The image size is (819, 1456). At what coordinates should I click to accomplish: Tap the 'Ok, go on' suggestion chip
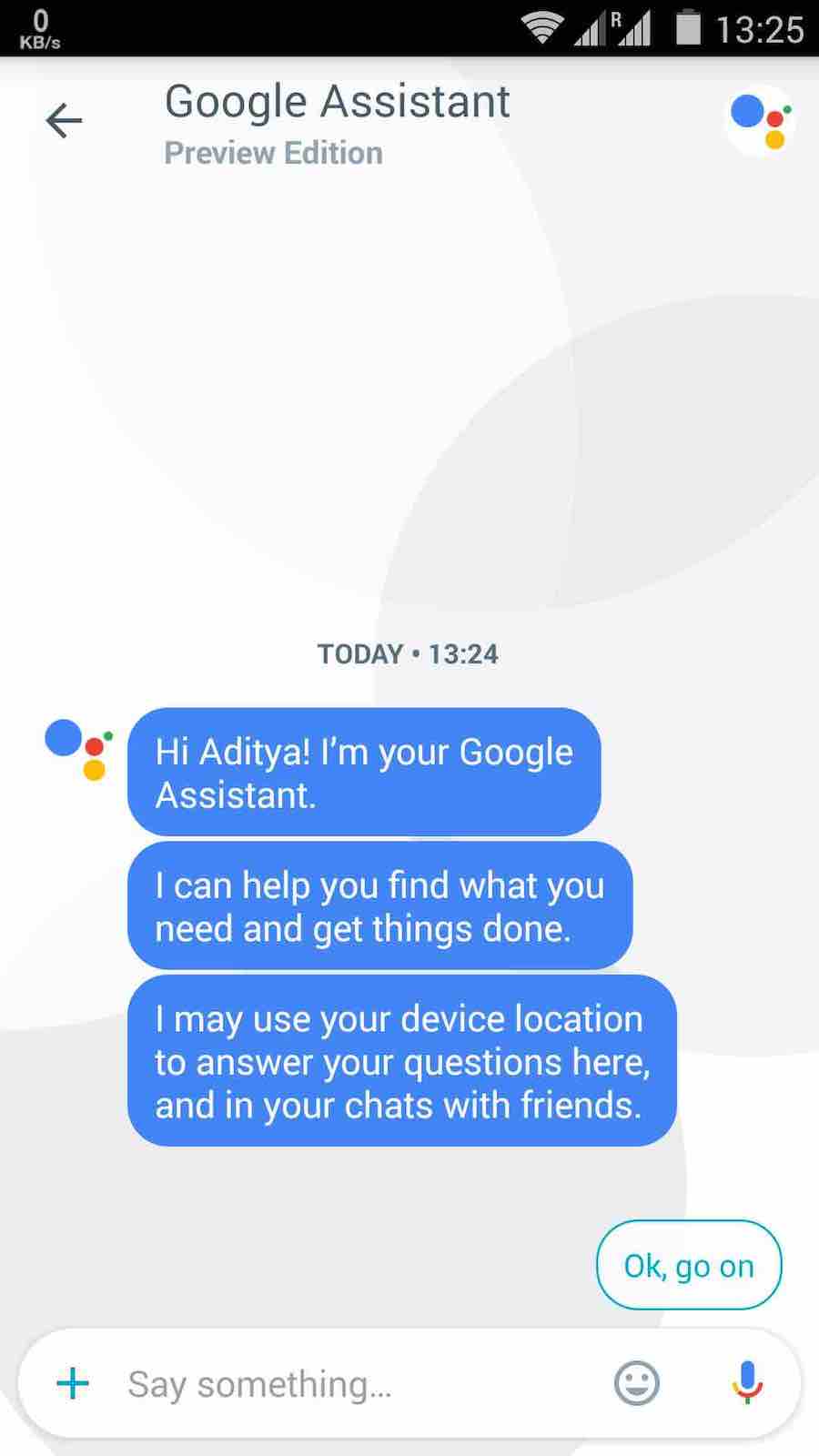pos(689,1265)
